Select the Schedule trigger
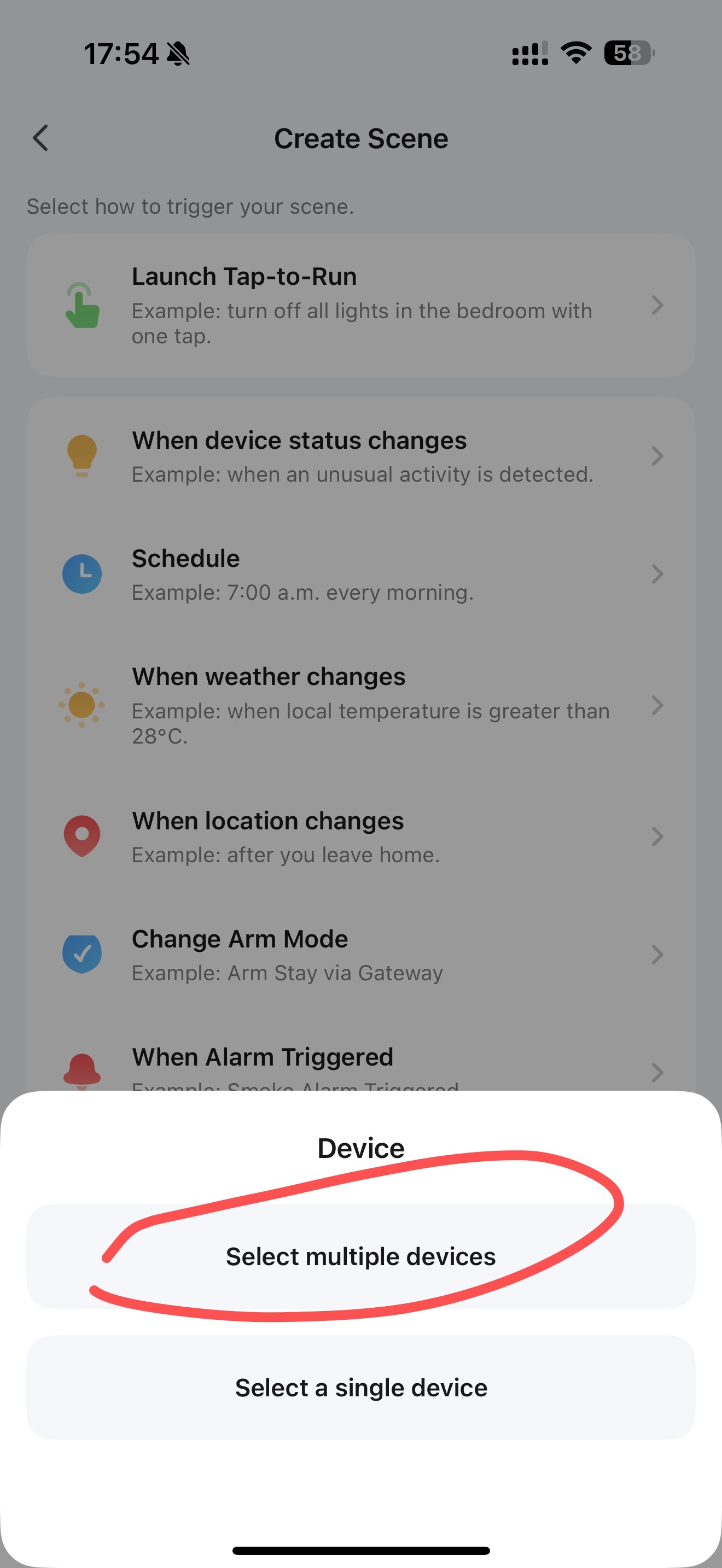 [x=360, y=574]
